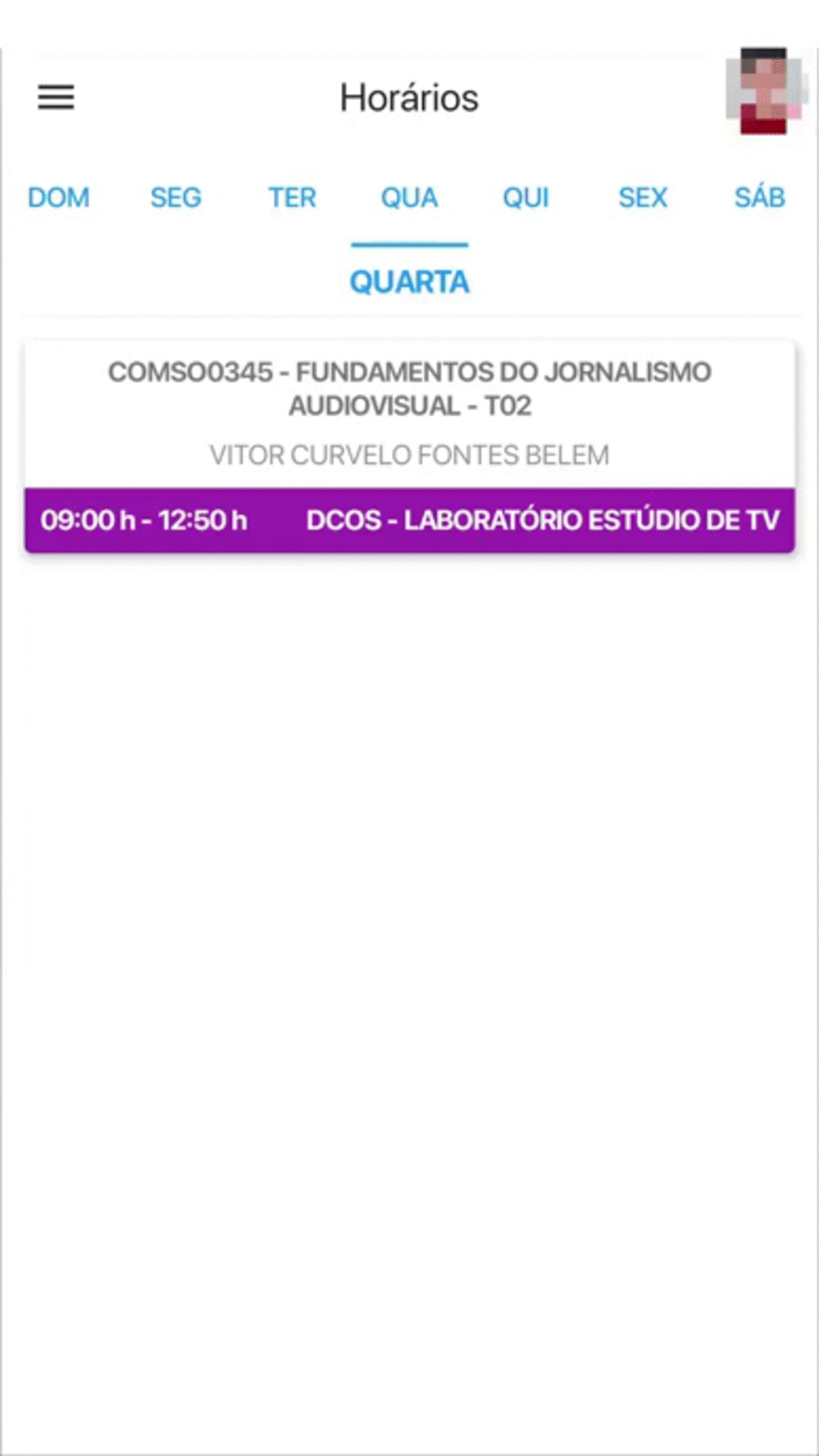Open the profile picture avatar
The width and height of the screenshot is (819, 1456).
click(764, 91)
